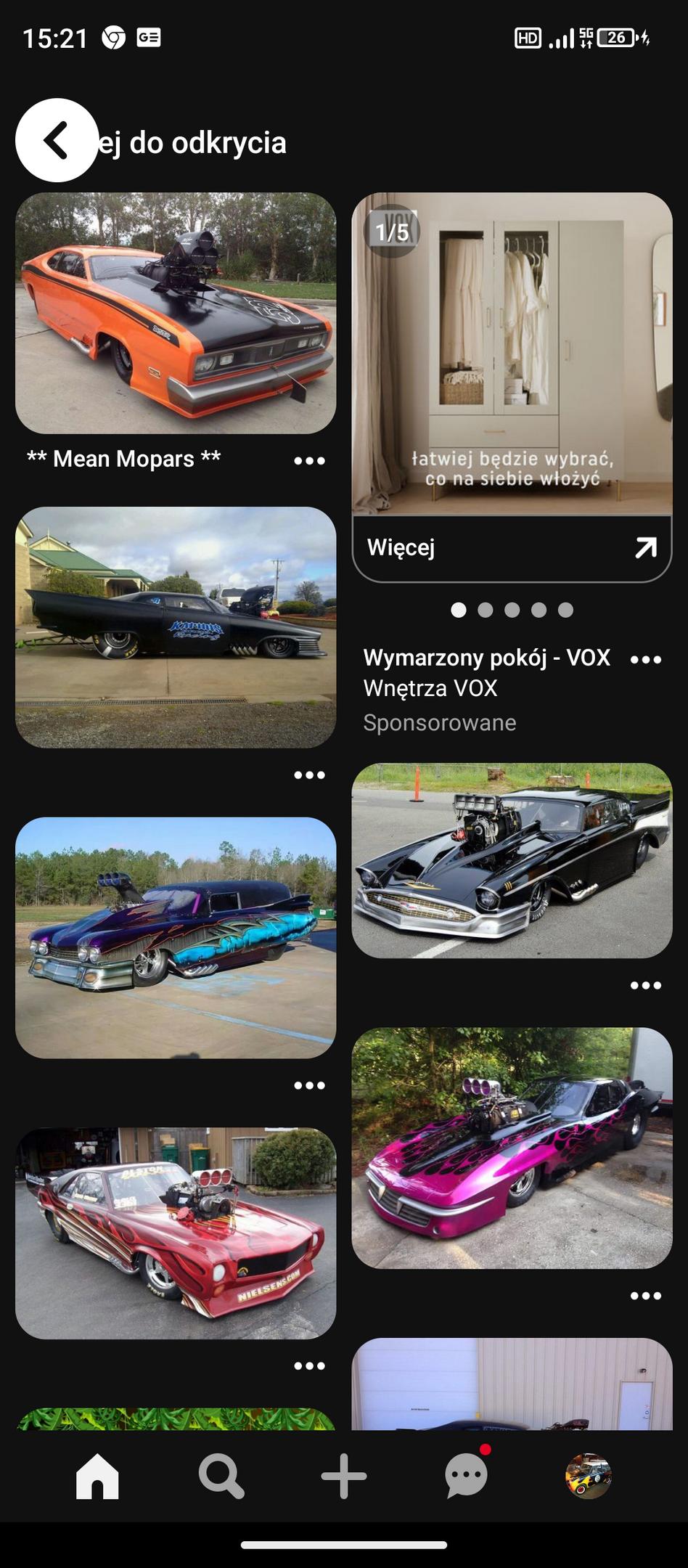Open the messages and notifications tab
Viewport: 688px width, 1568px height.
466,1476
